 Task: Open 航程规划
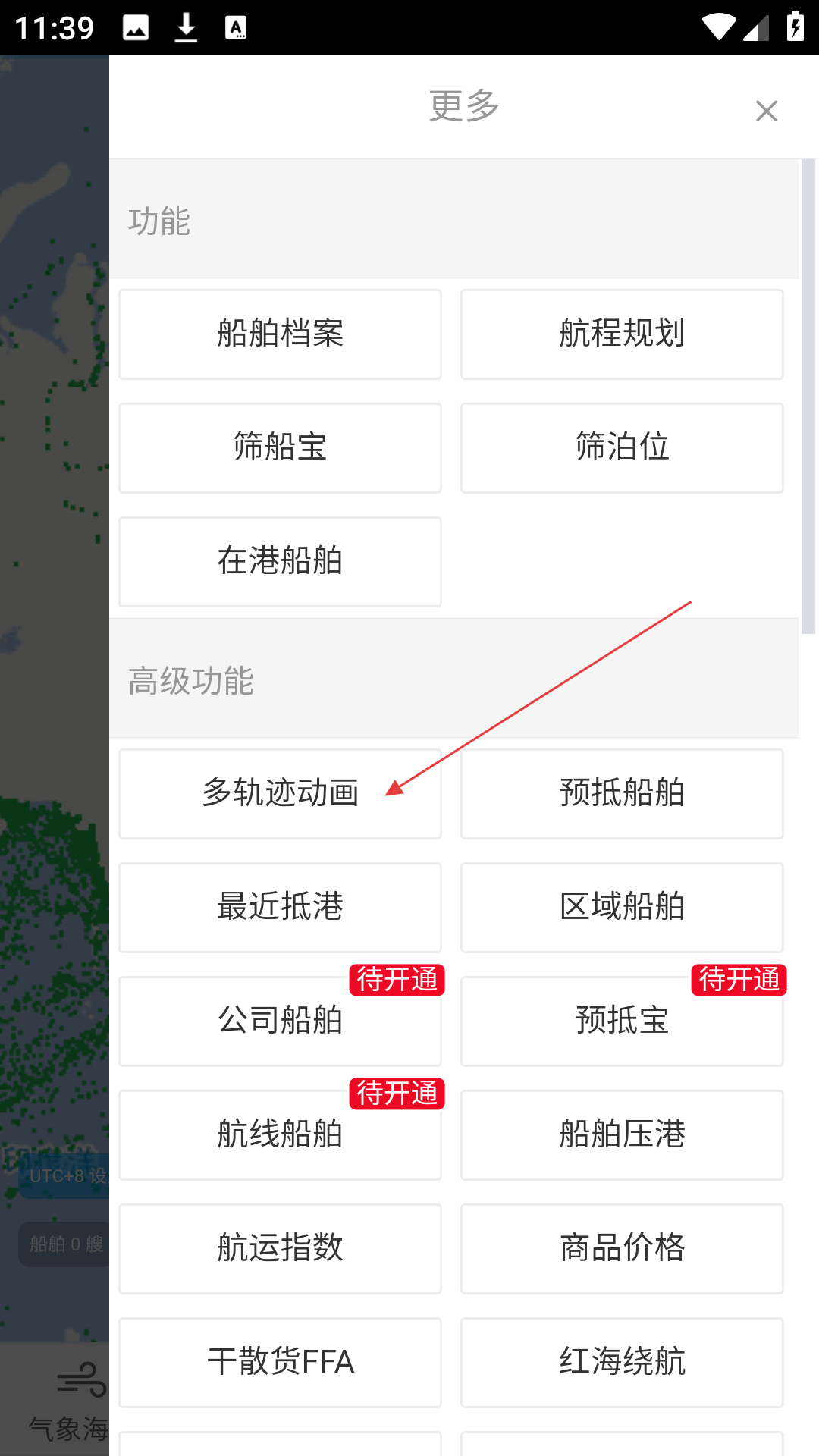[622, 334]
